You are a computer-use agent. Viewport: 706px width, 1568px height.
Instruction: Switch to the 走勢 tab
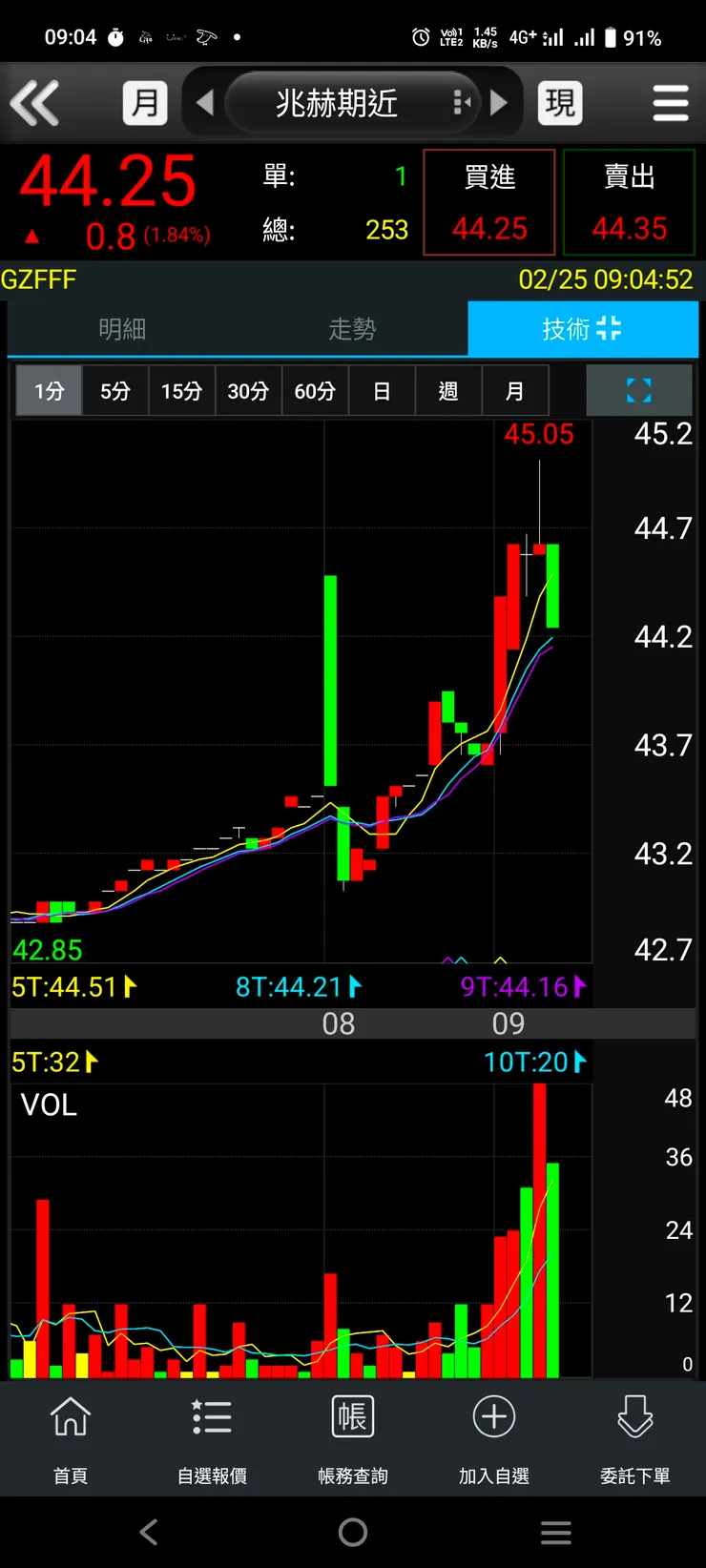point(352,329)
